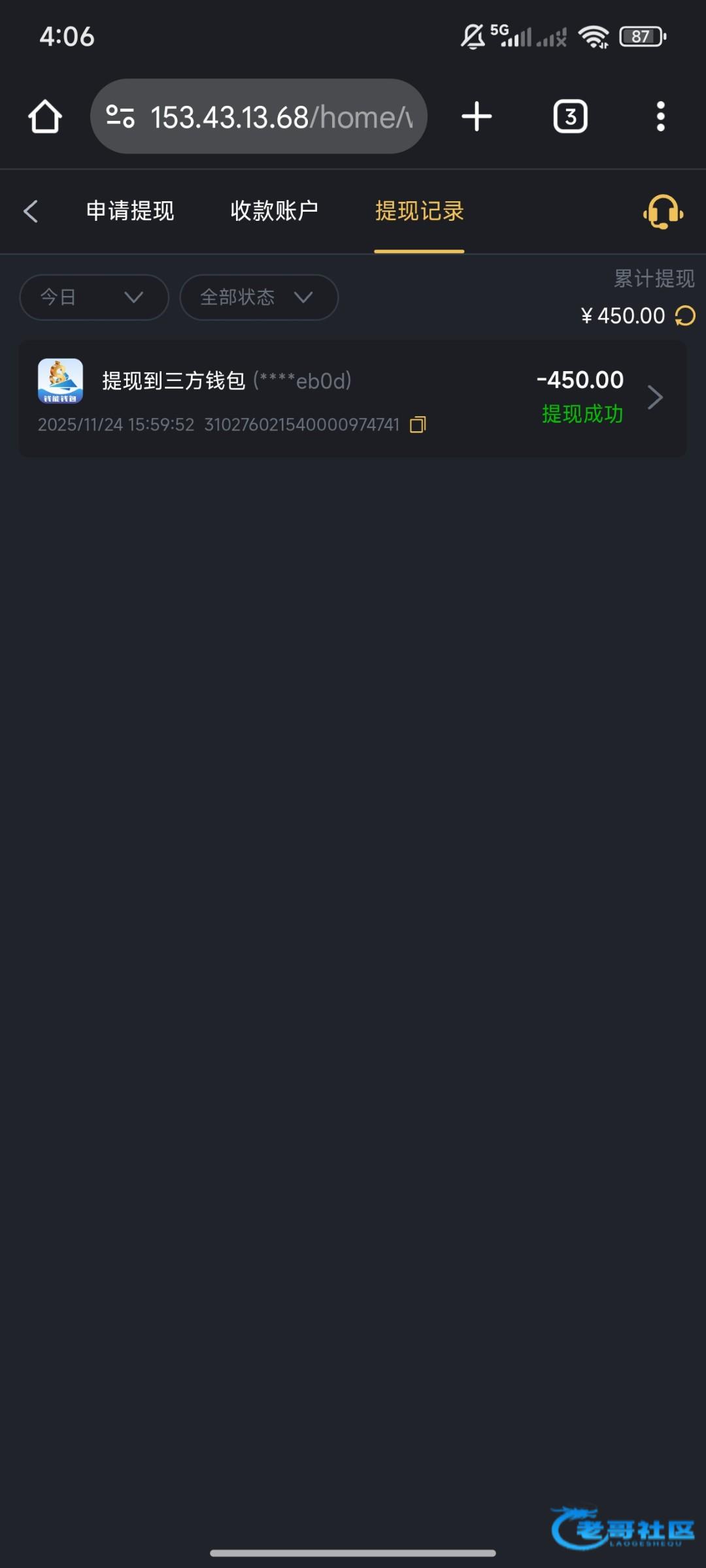
Task: Open a new browser tab
Action: point(477,117)
